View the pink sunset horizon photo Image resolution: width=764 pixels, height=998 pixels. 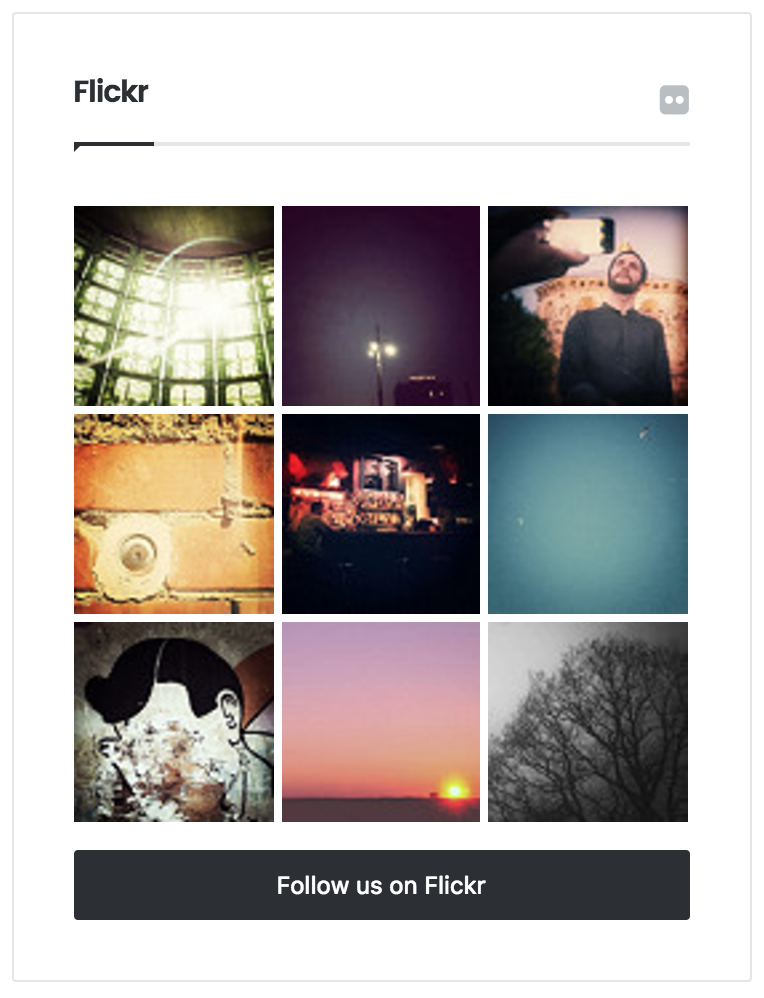(x=381, y=722)
